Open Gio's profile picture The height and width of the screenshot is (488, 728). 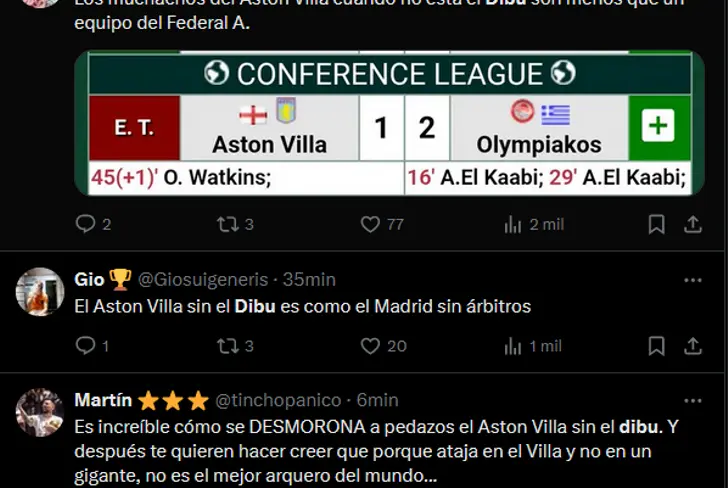(40, 291)
